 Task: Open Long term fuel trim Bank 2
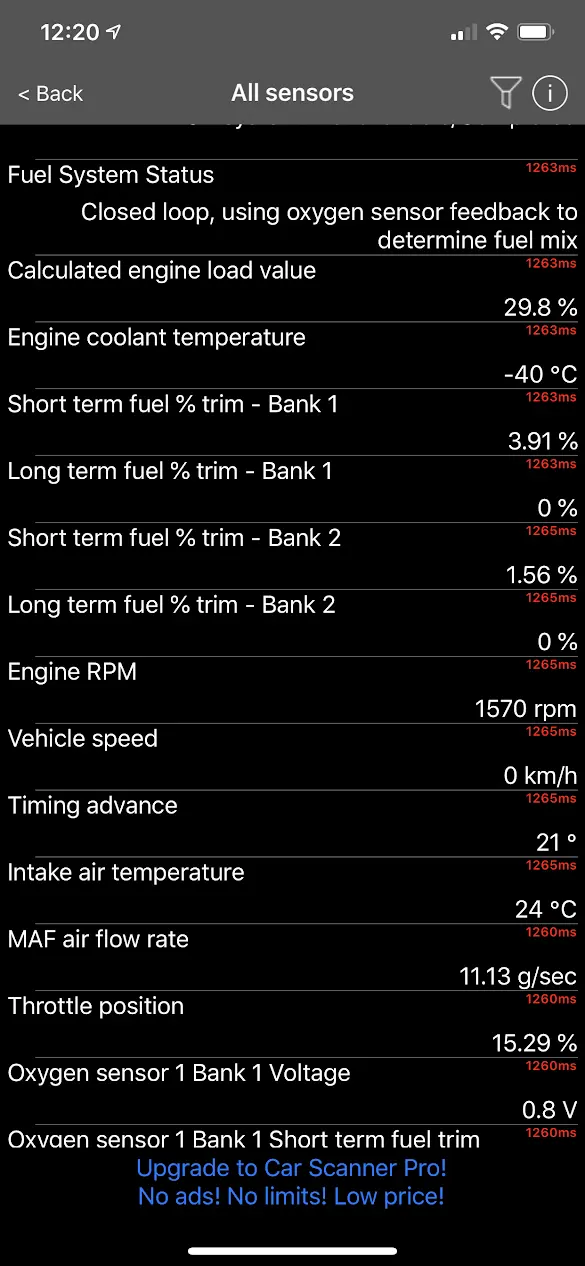coord(292,624)
